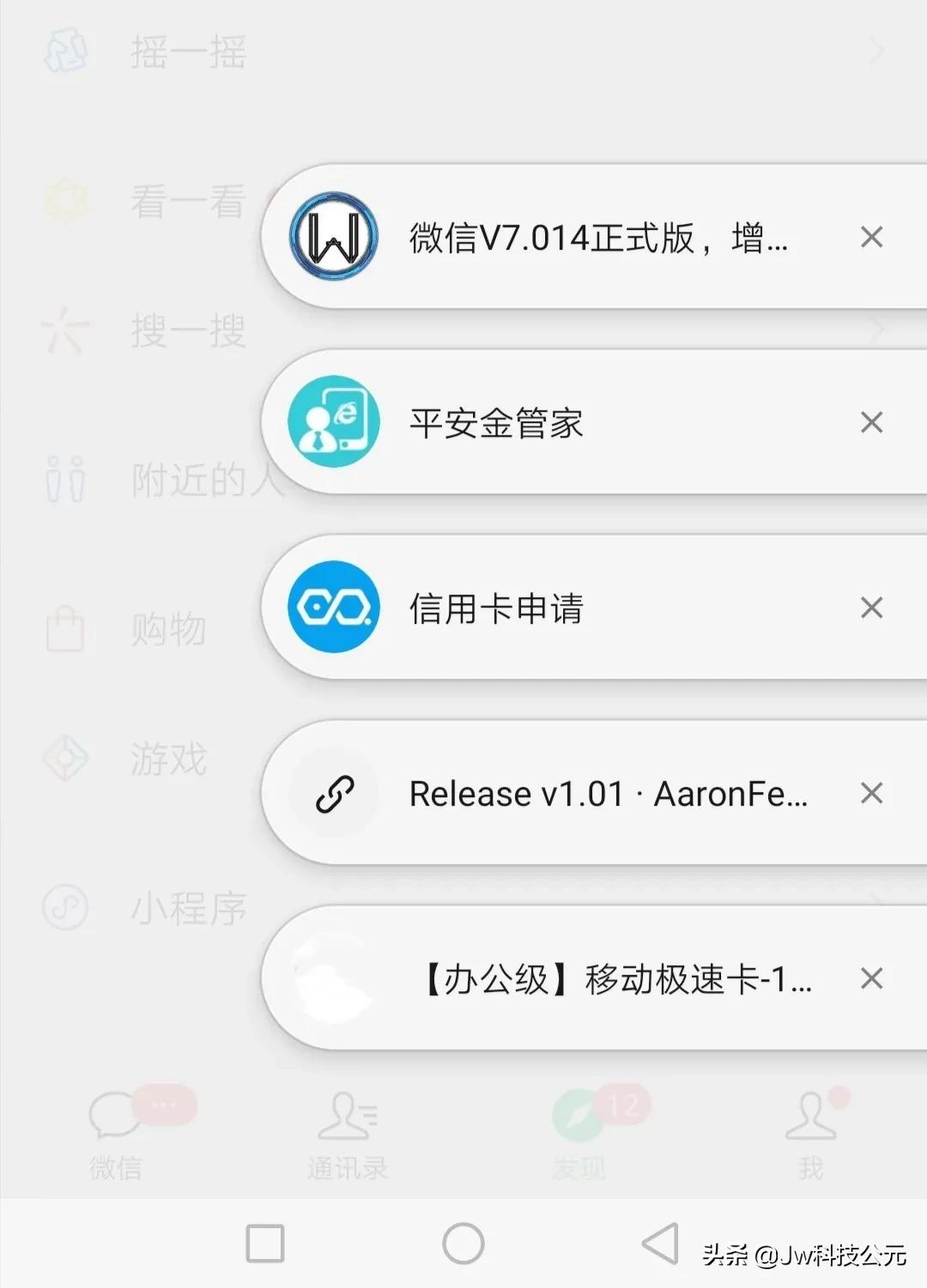Remove the 信用卡申请 floating bubble
This screenshot has width=927, height=1288.
(871, 608)
